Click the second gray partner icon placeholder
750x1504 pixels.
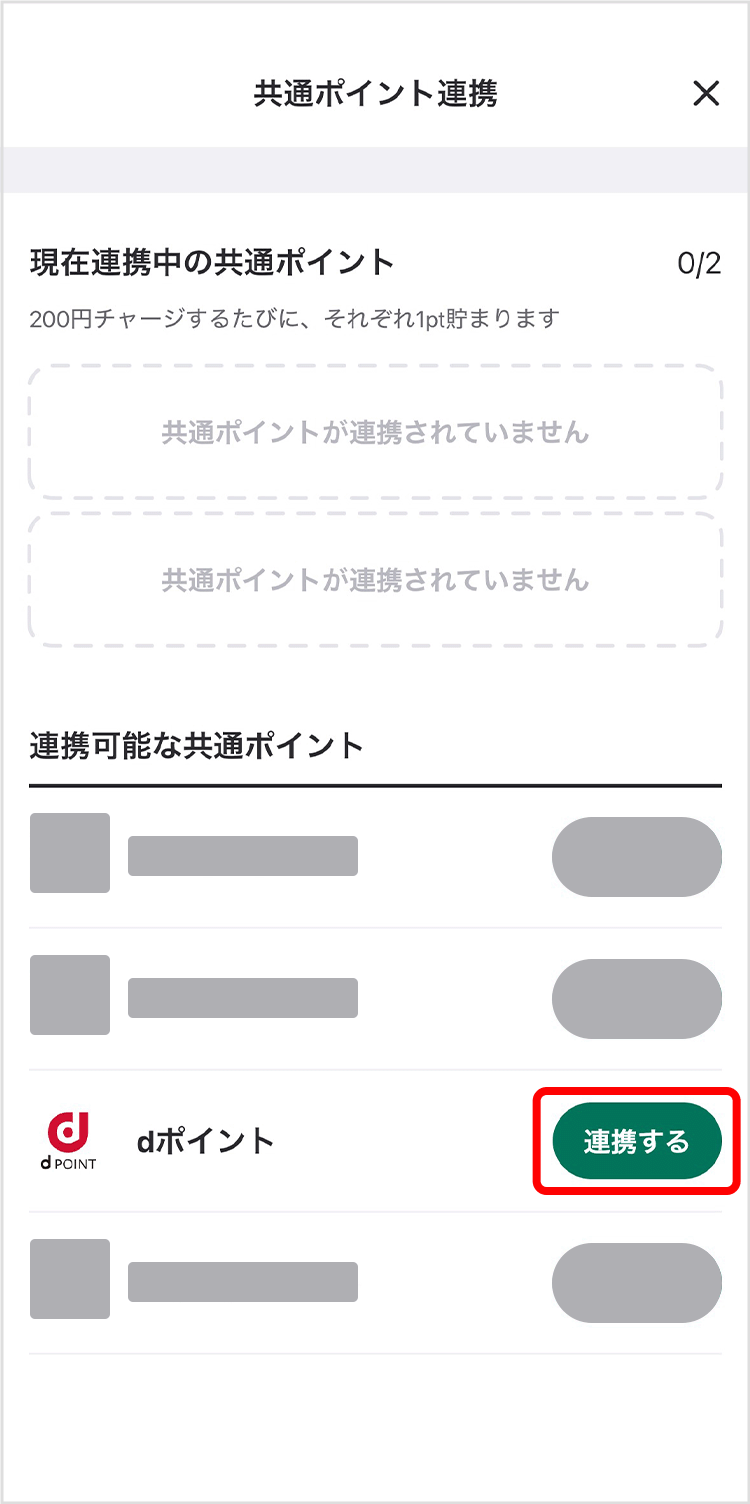(70, 995)
